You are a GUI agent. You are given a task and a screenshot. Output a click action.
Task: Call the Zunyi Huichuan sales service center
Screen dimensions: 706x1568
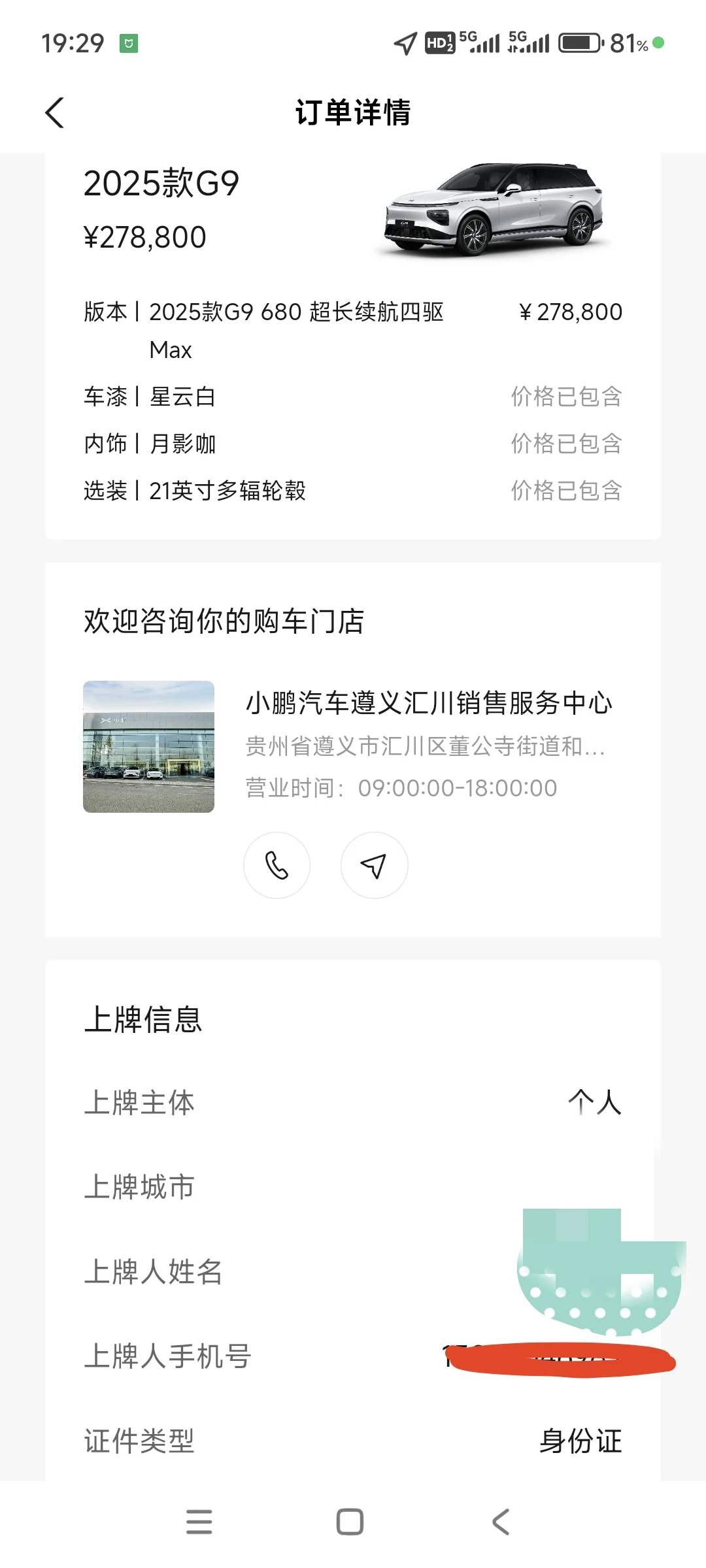click(277, 866)
